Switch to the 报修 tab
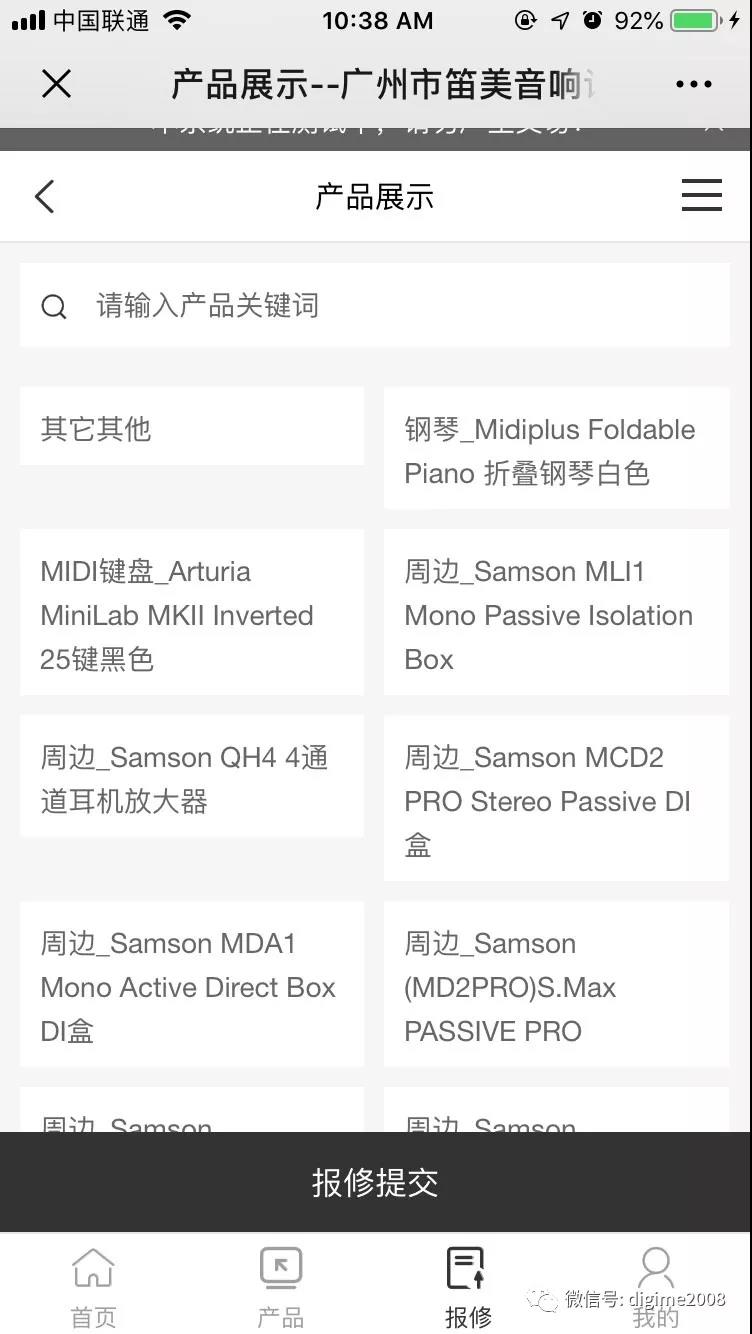The height and width of the screenshot is (1334, 752). click(468, 1286)
